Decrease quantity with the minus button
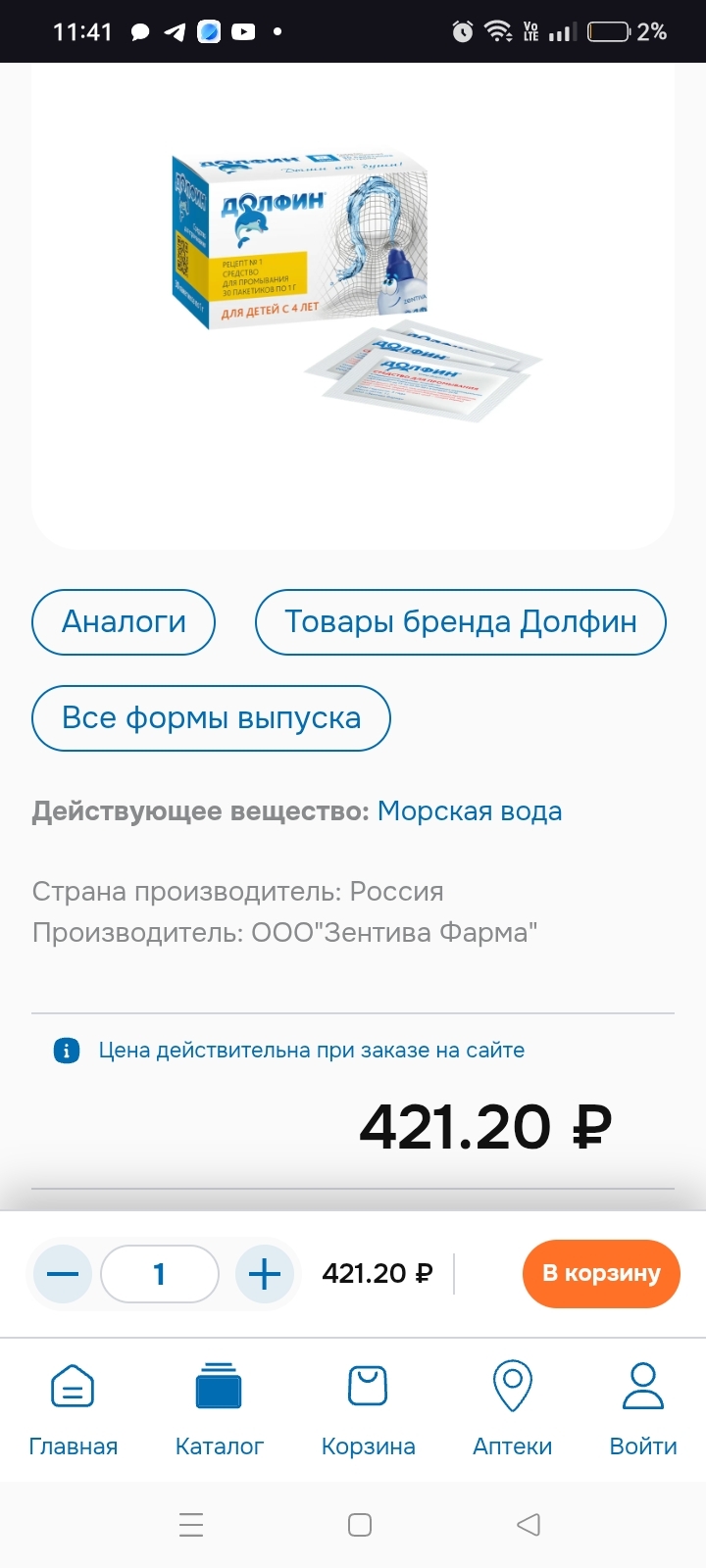Viewport: 706px width, 1568px height. coord(63,1274)
